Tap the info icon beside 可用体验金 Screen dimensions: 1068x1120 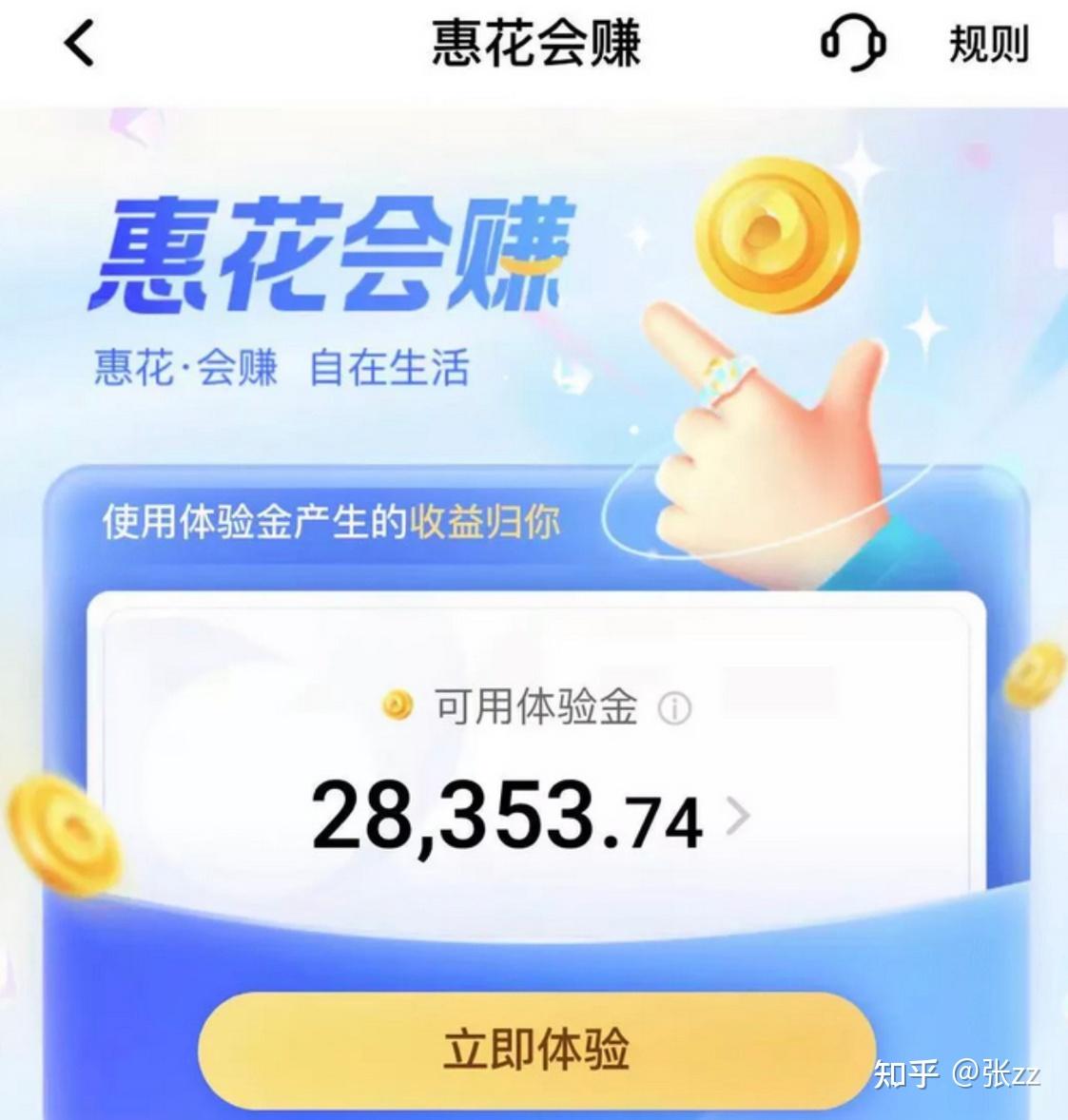coord(675,708)
